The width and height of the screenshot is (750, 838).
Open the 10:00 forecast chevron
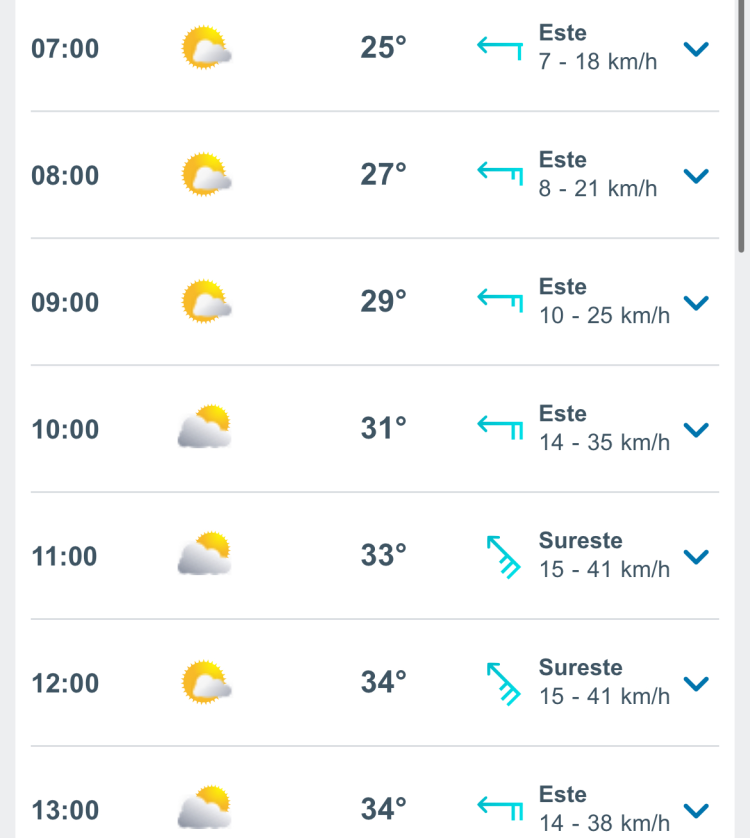[x=695, y=429]
